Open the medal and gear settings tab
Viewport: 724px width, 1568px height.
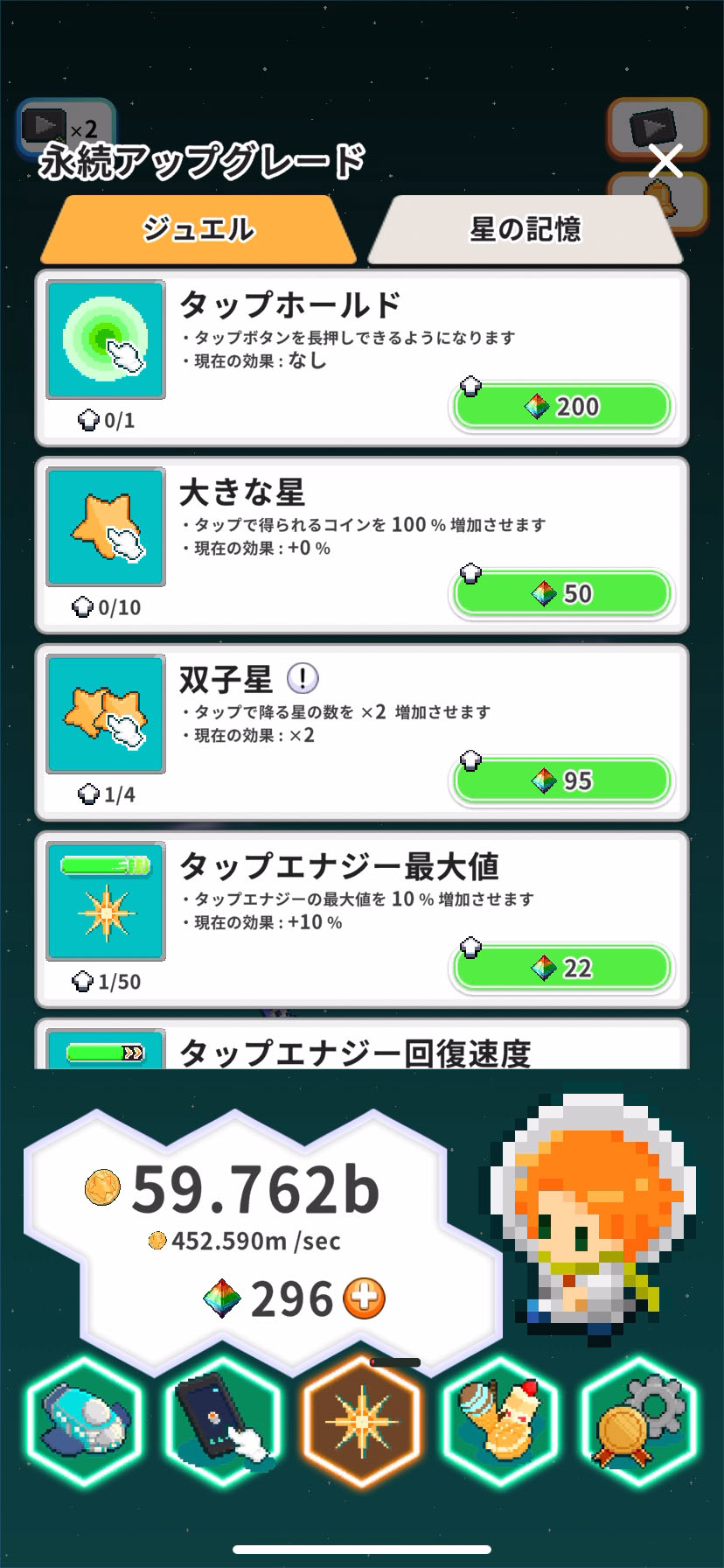coord(639,1421)
